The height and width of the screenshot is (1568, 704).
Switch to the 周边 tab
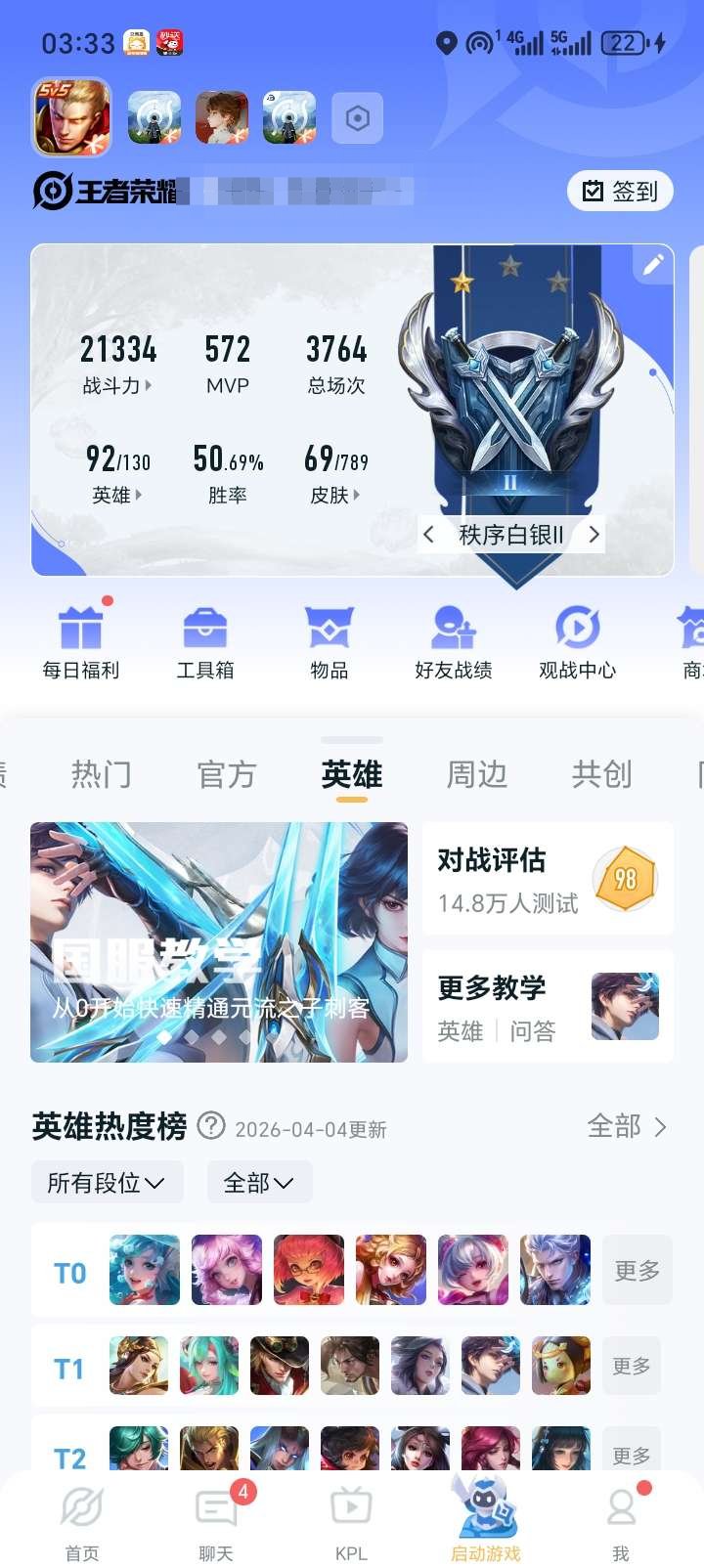pyautogui.click(x=476, y=773)
